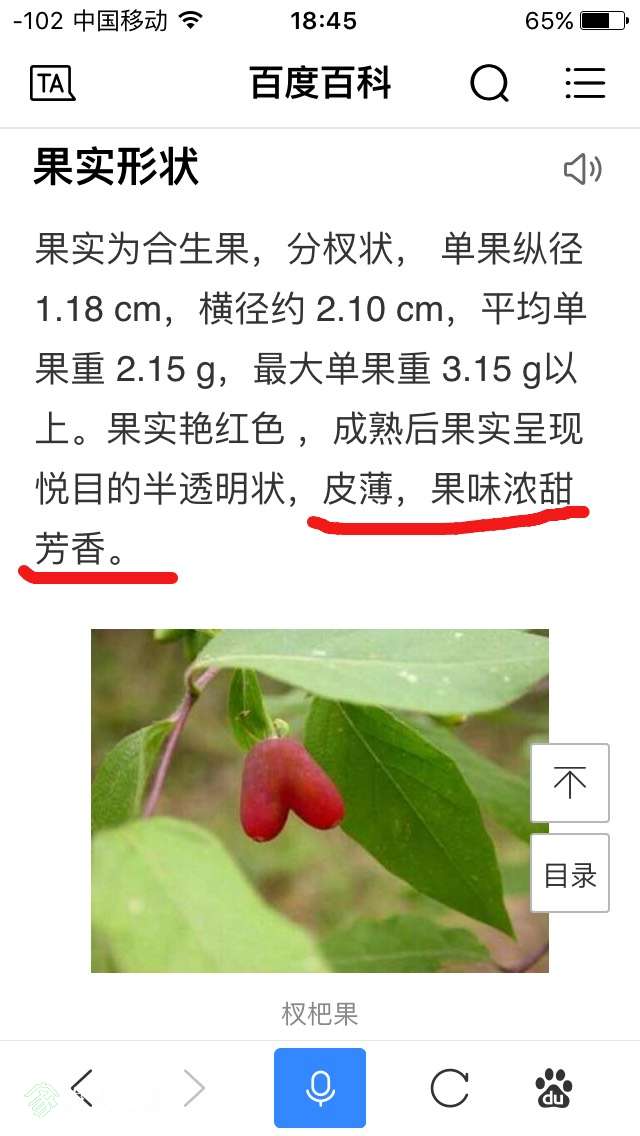Tap the back-to-top arrow button
640x1136 pixels.
click(x=569, y=783)
